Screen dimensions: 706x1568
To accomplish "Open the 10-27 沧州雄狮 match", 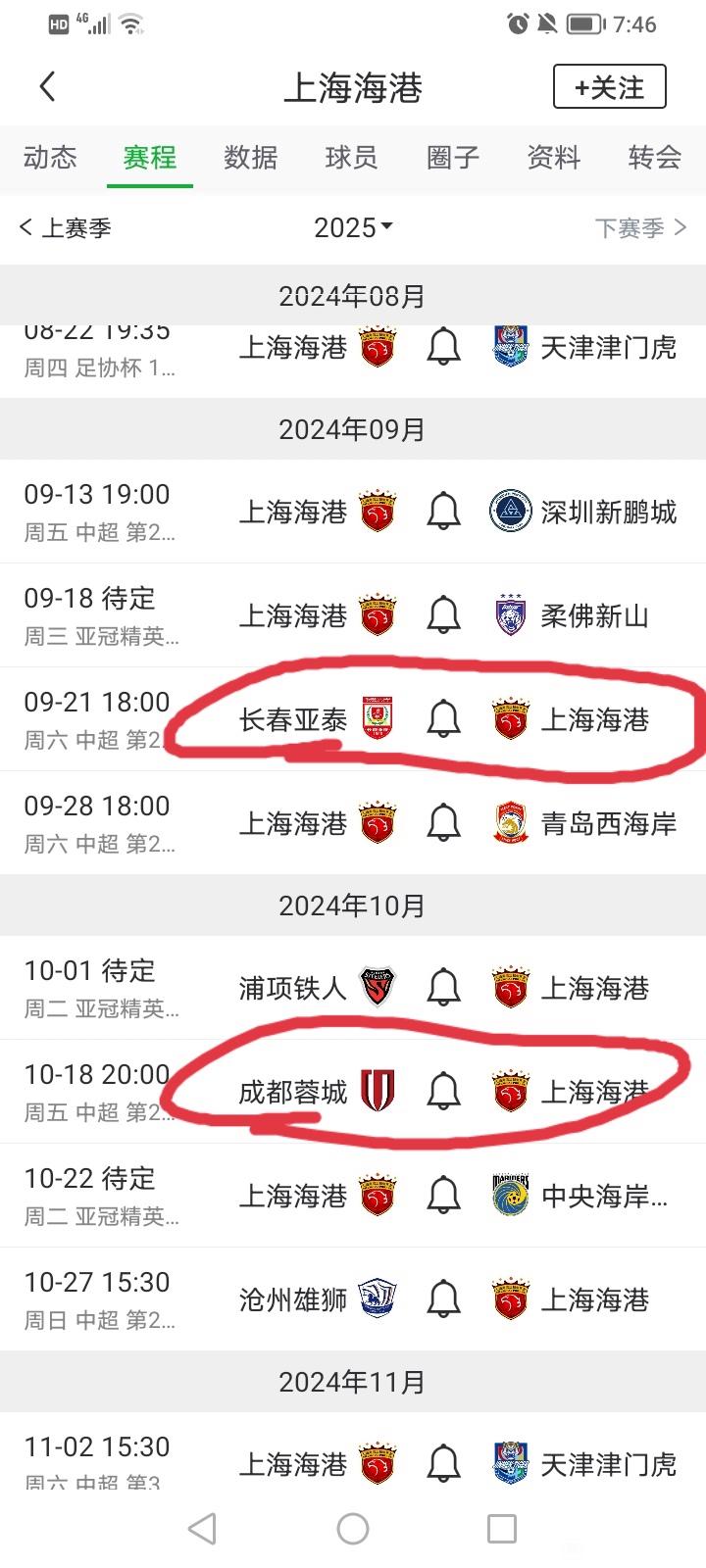I will pos(353,1299).
